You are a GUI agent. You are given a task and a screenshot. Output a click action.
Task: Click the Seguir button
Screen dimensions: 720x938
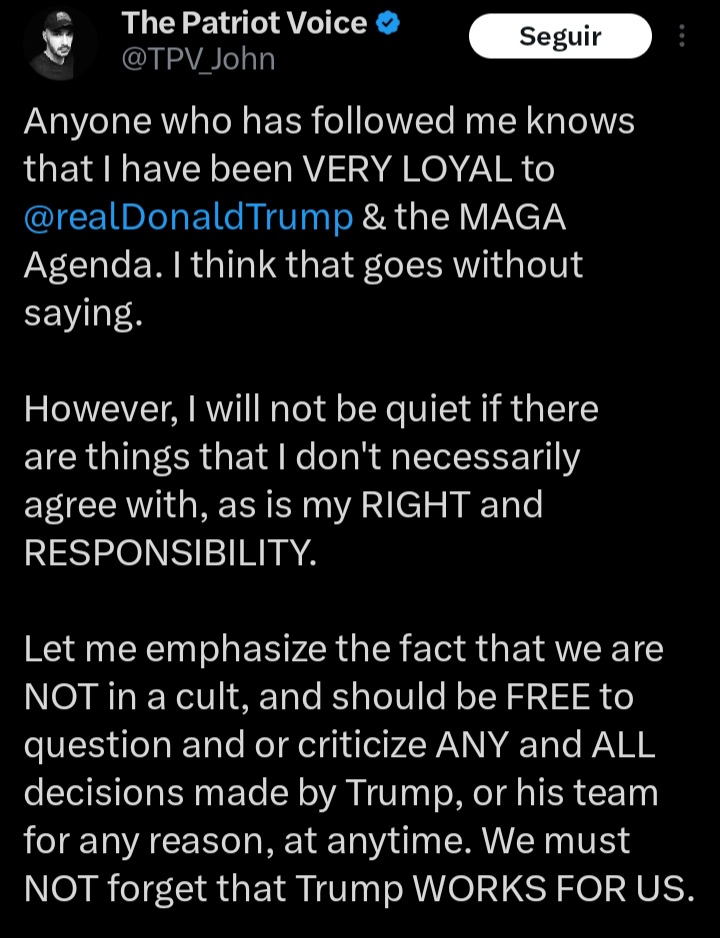click(x=560, y=35)
